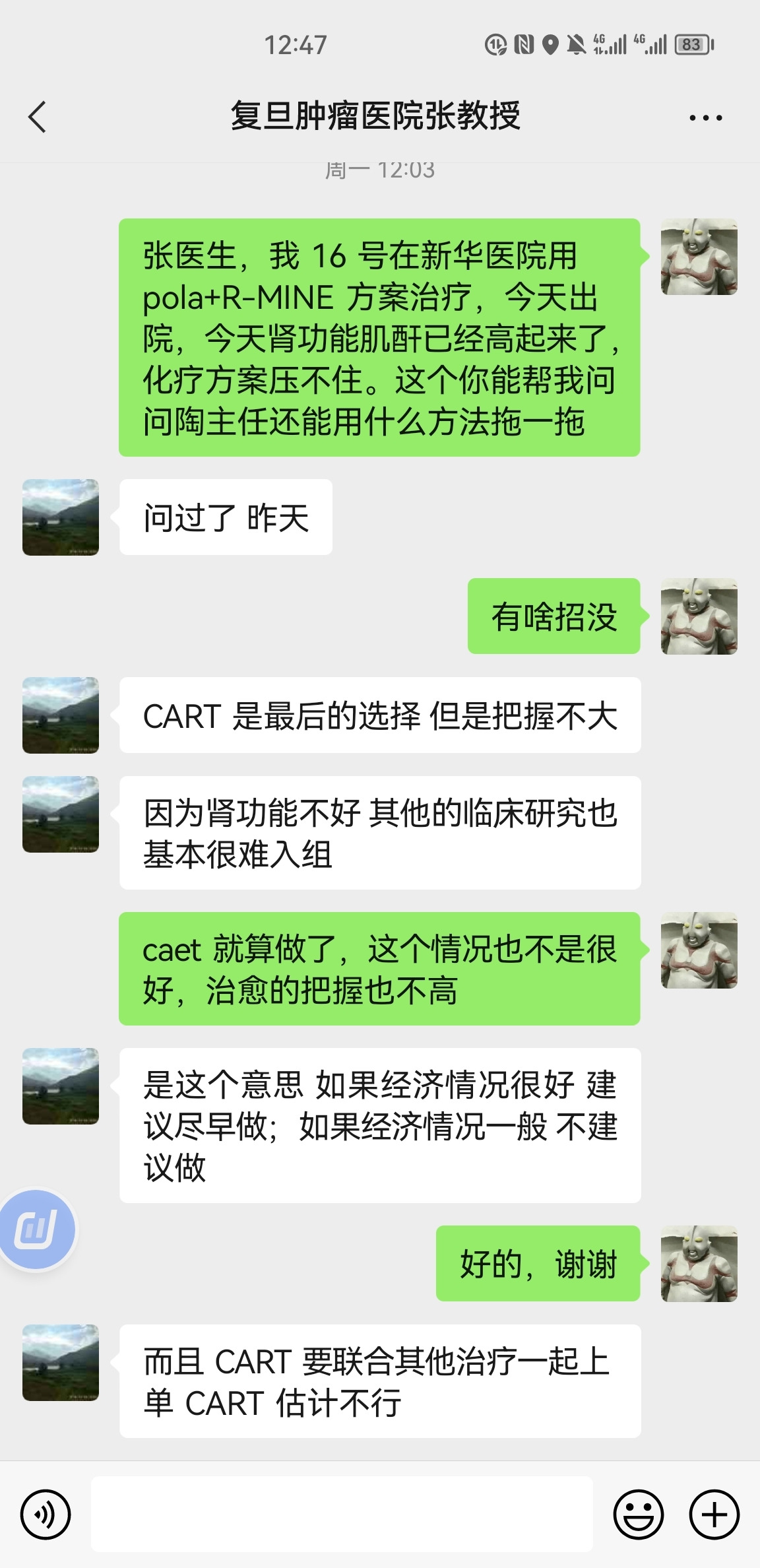The height and width of the screenshot is (1568, 760).
Task: Open the contact's avatar beside "问过了 昨天"
Action: point(61,517)
